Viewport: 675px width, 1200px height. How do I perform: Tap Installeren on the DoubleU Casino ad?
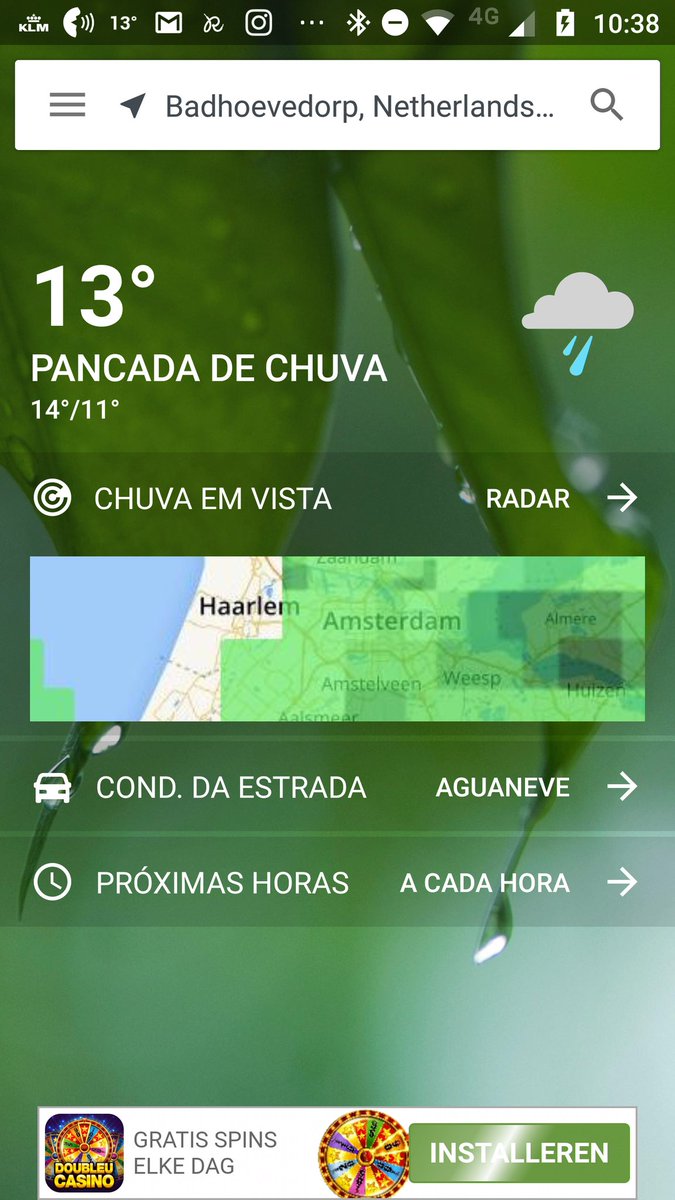point(519,1153)
